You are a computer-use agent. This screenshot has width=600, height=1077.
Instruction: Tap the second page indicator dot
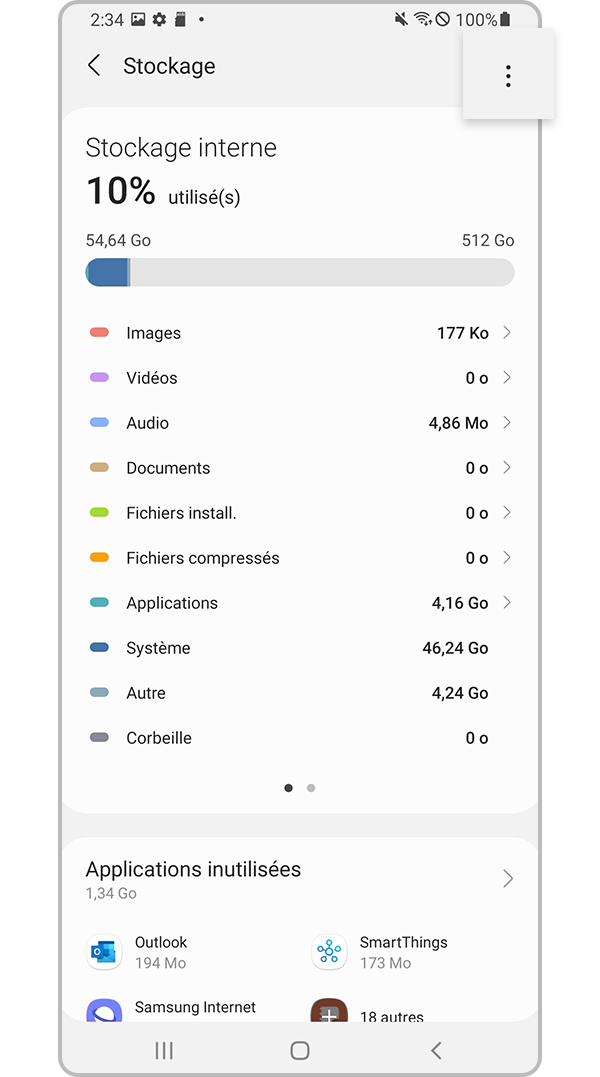pyautogui.click(x=311, y=788)
